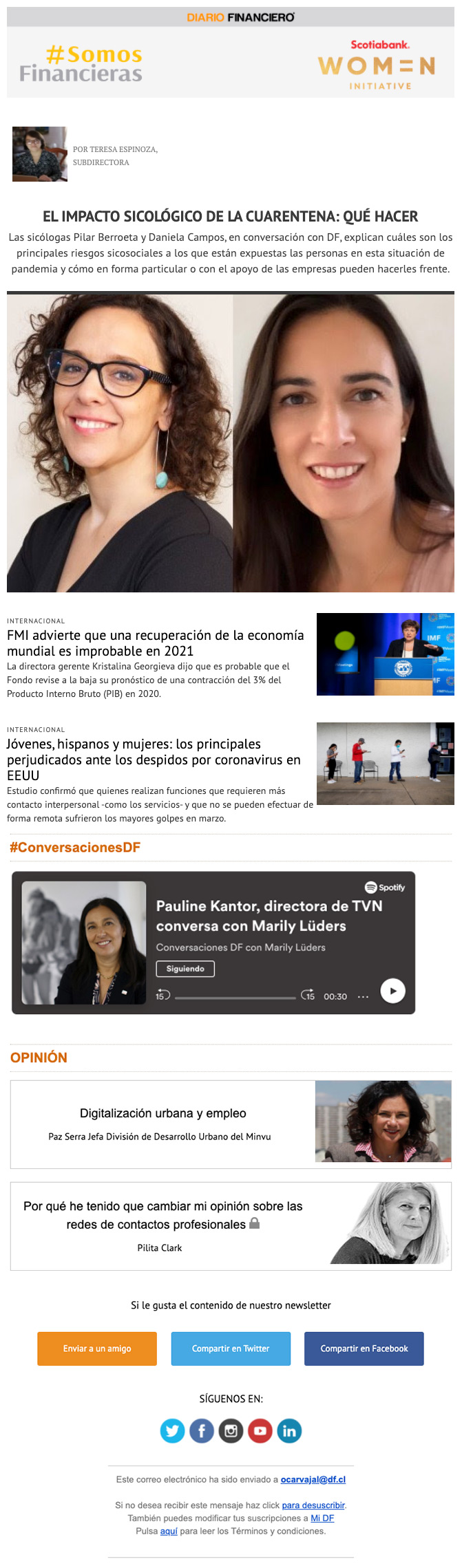Follow on Twitter via the bird icon

click(172, 1431)
